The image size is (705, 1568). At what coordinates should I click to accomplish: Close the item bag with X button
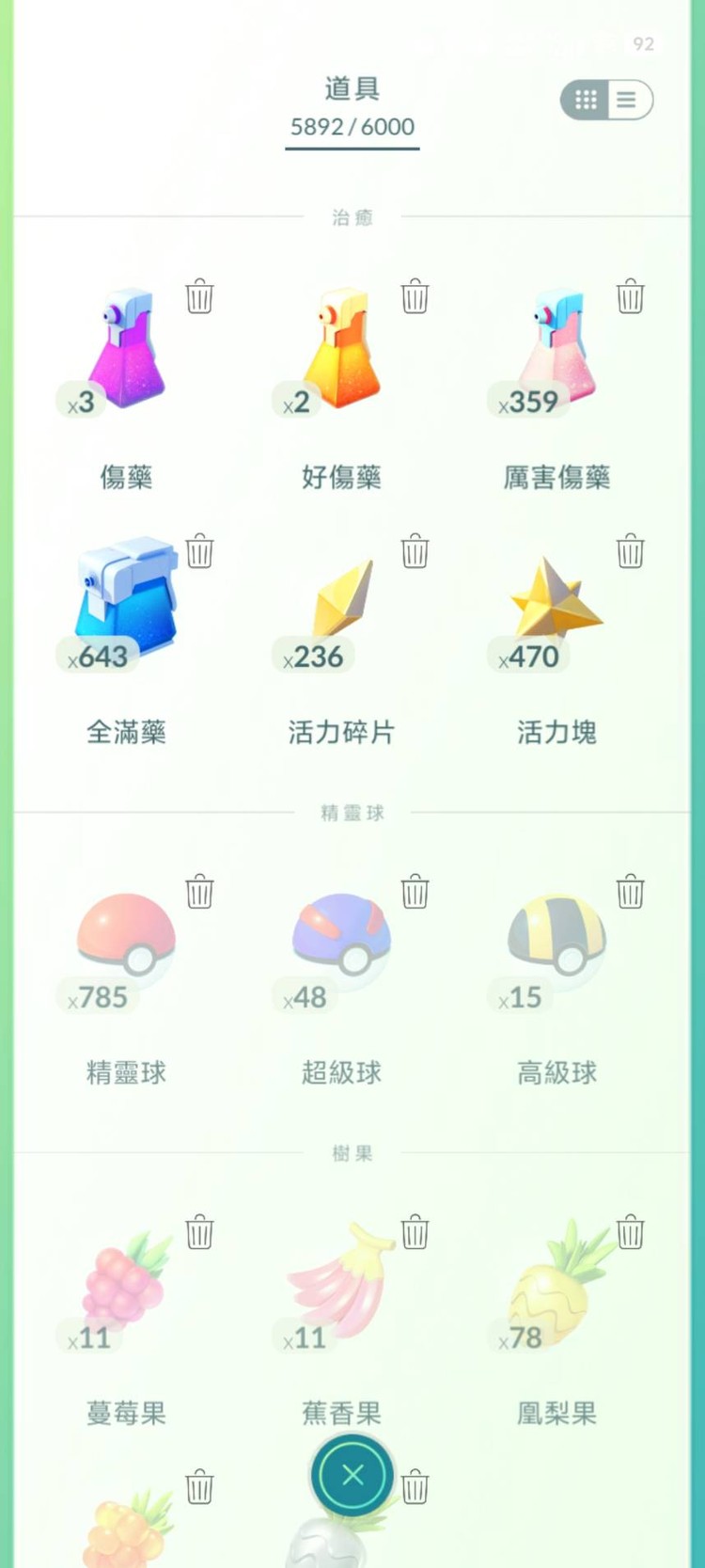pos(352,1475)
